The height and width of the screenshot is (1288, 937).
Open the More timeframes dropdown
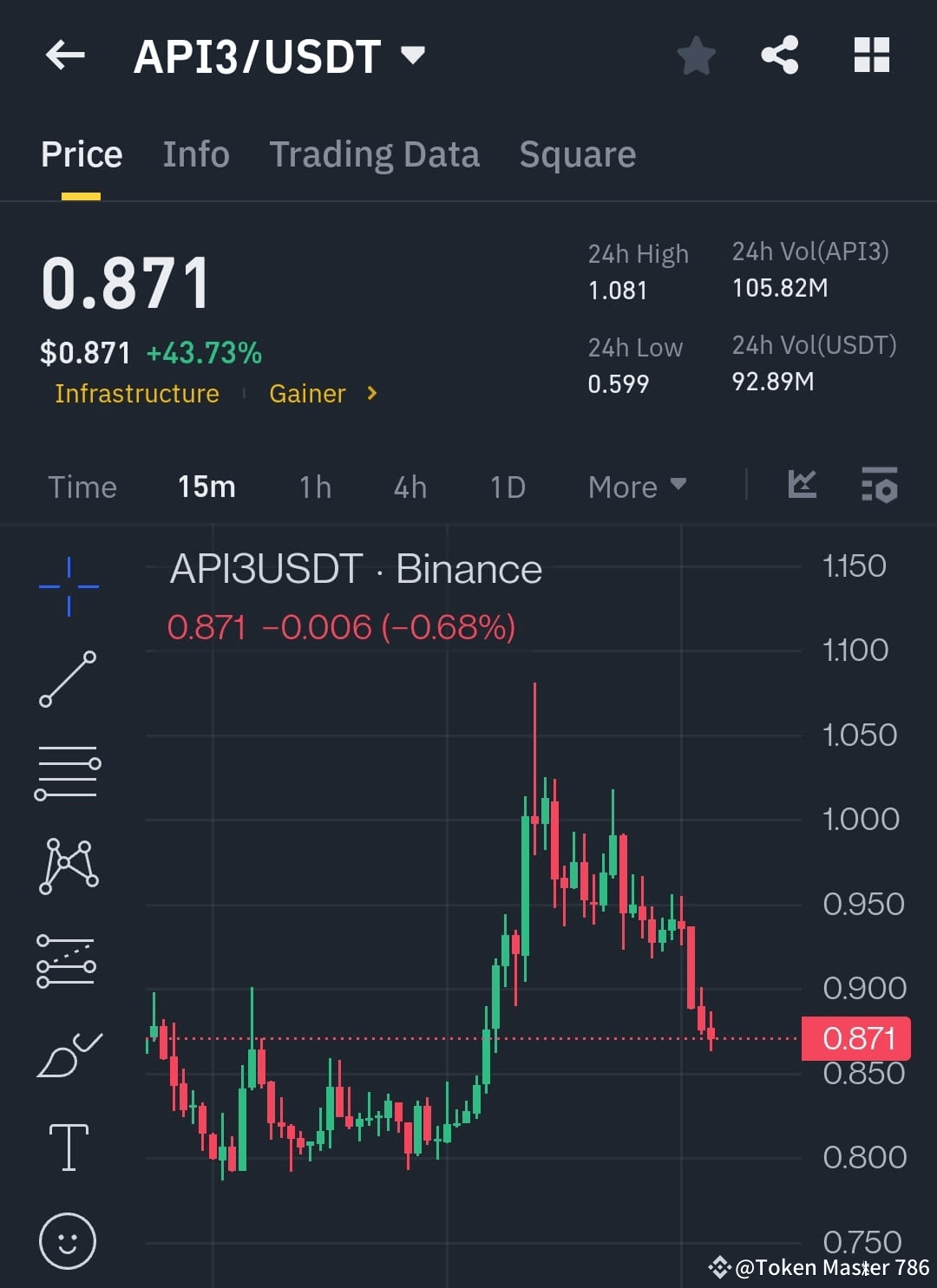(x=636, y=487)
